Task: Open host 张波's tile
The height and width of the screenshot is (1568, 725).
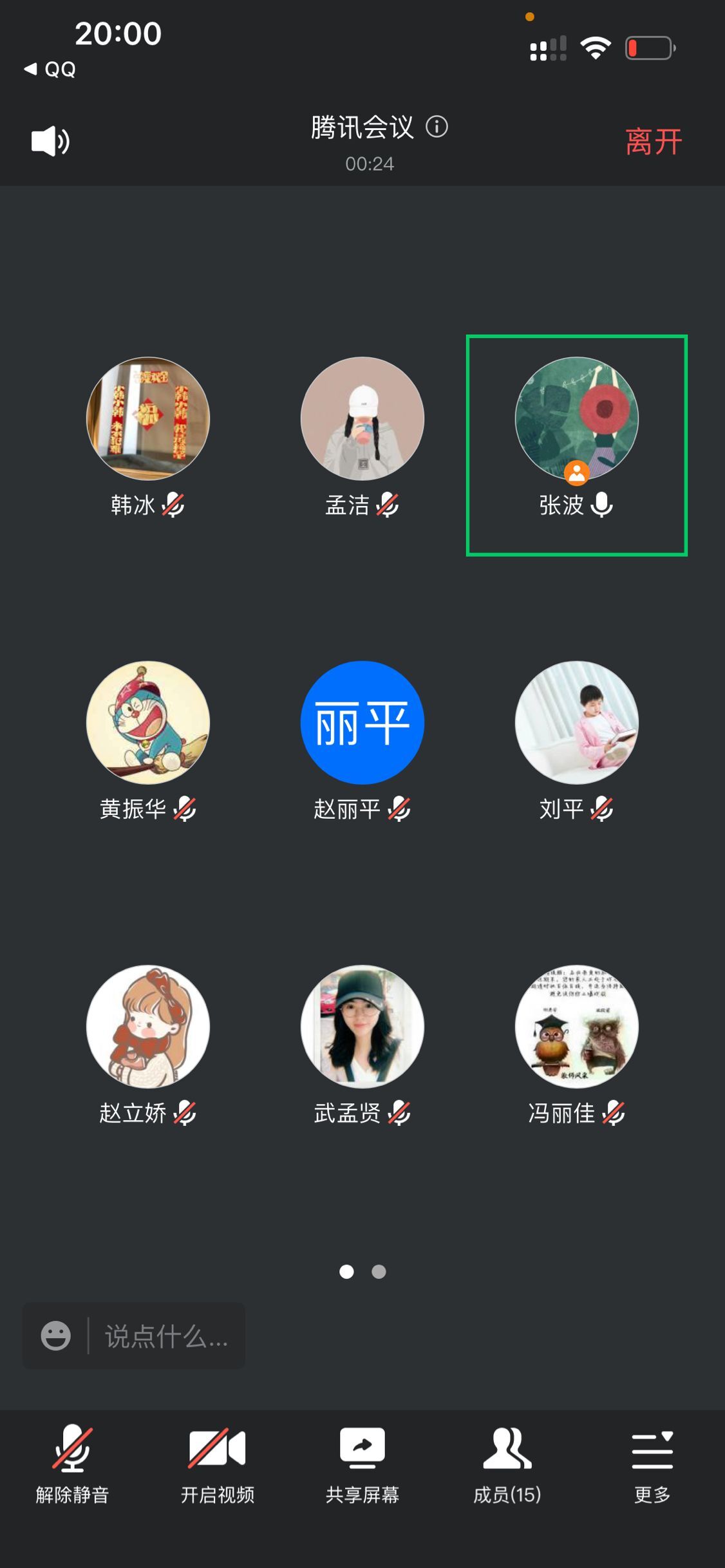Action: [576, 419]
